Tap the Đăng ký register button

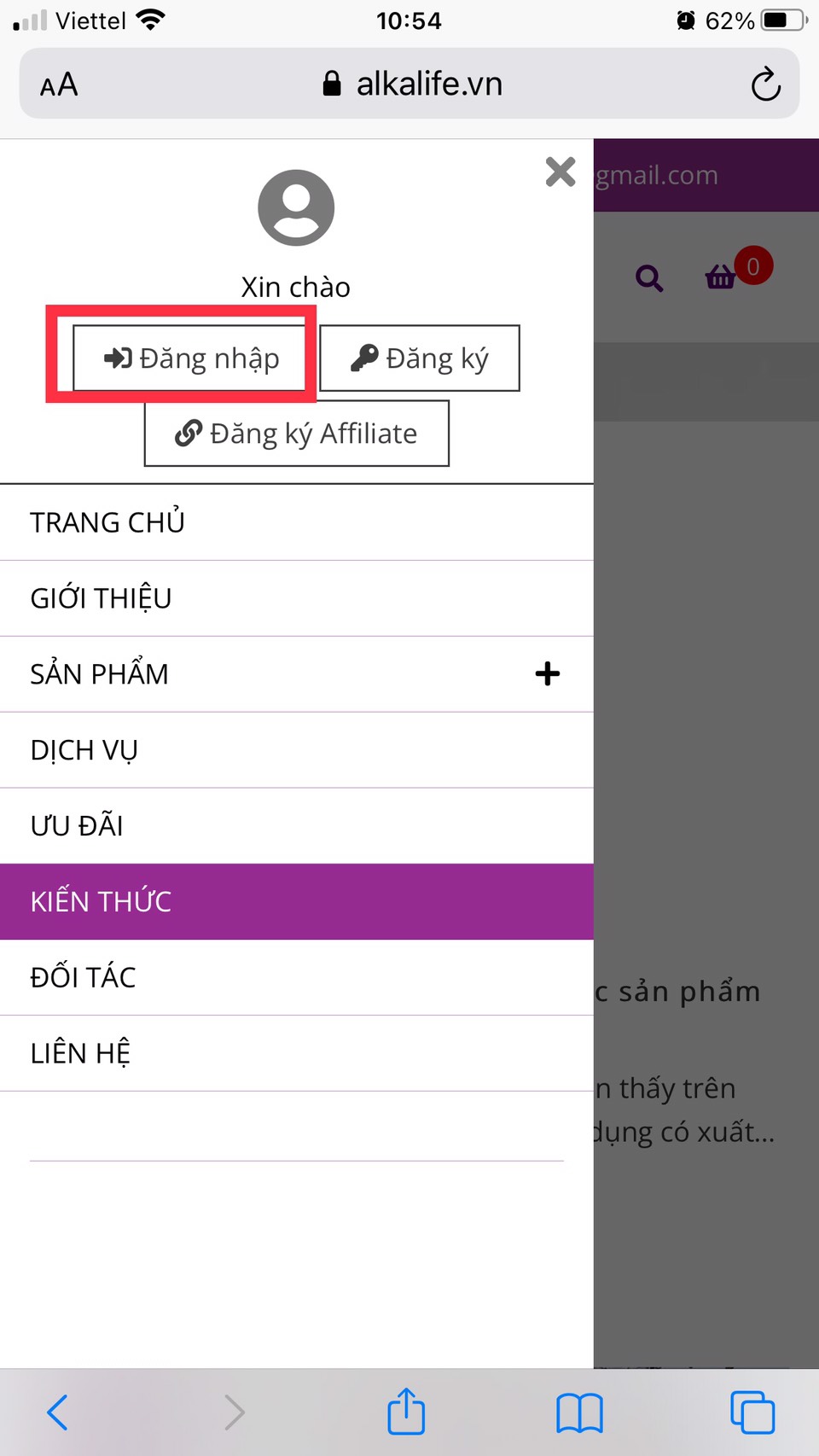click(x=419, y=358)
